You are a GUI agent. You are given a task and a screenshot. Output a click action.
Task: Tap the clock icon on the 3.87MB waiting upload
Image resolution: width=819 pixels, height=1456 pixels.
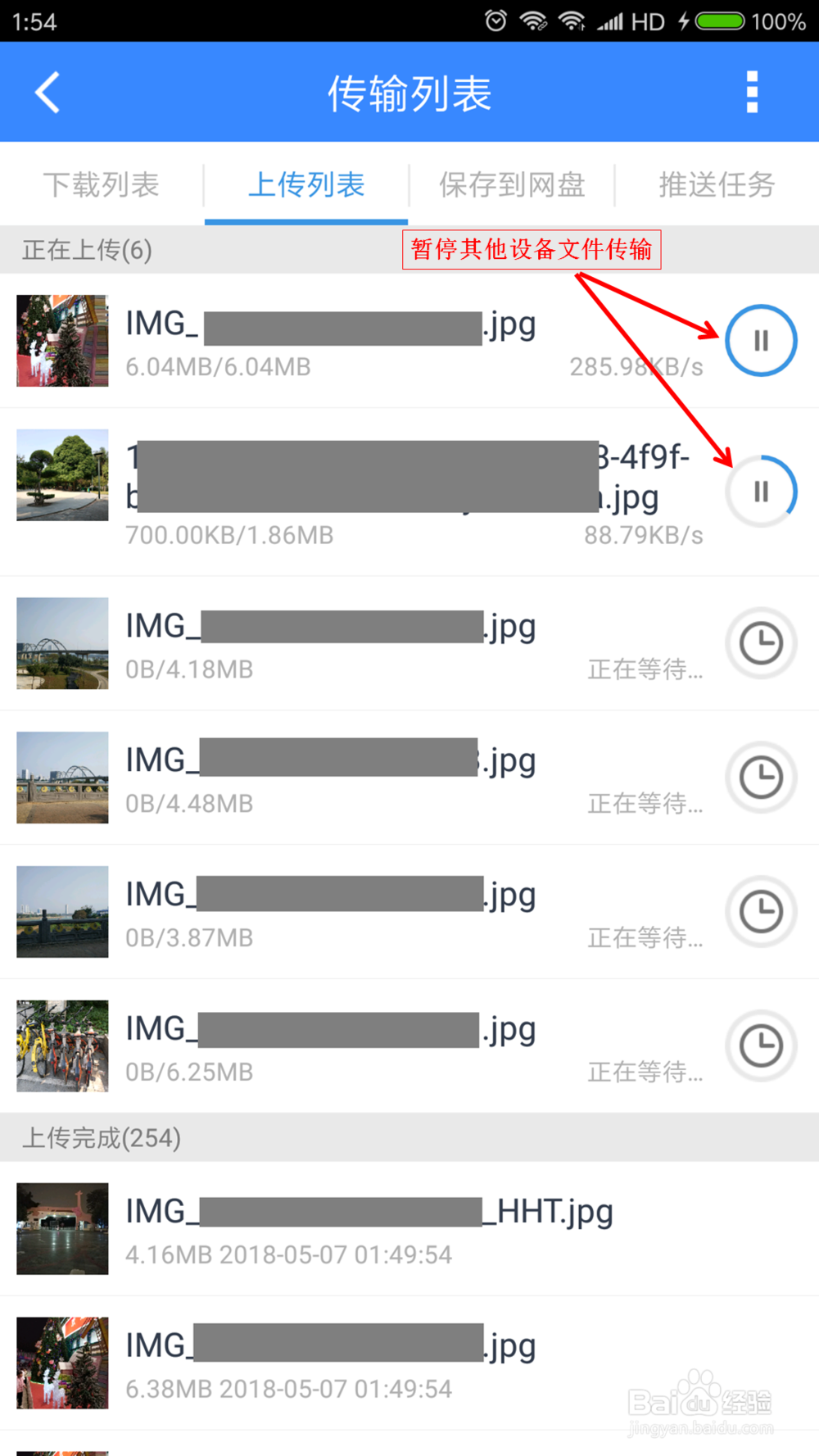(761, 912)
